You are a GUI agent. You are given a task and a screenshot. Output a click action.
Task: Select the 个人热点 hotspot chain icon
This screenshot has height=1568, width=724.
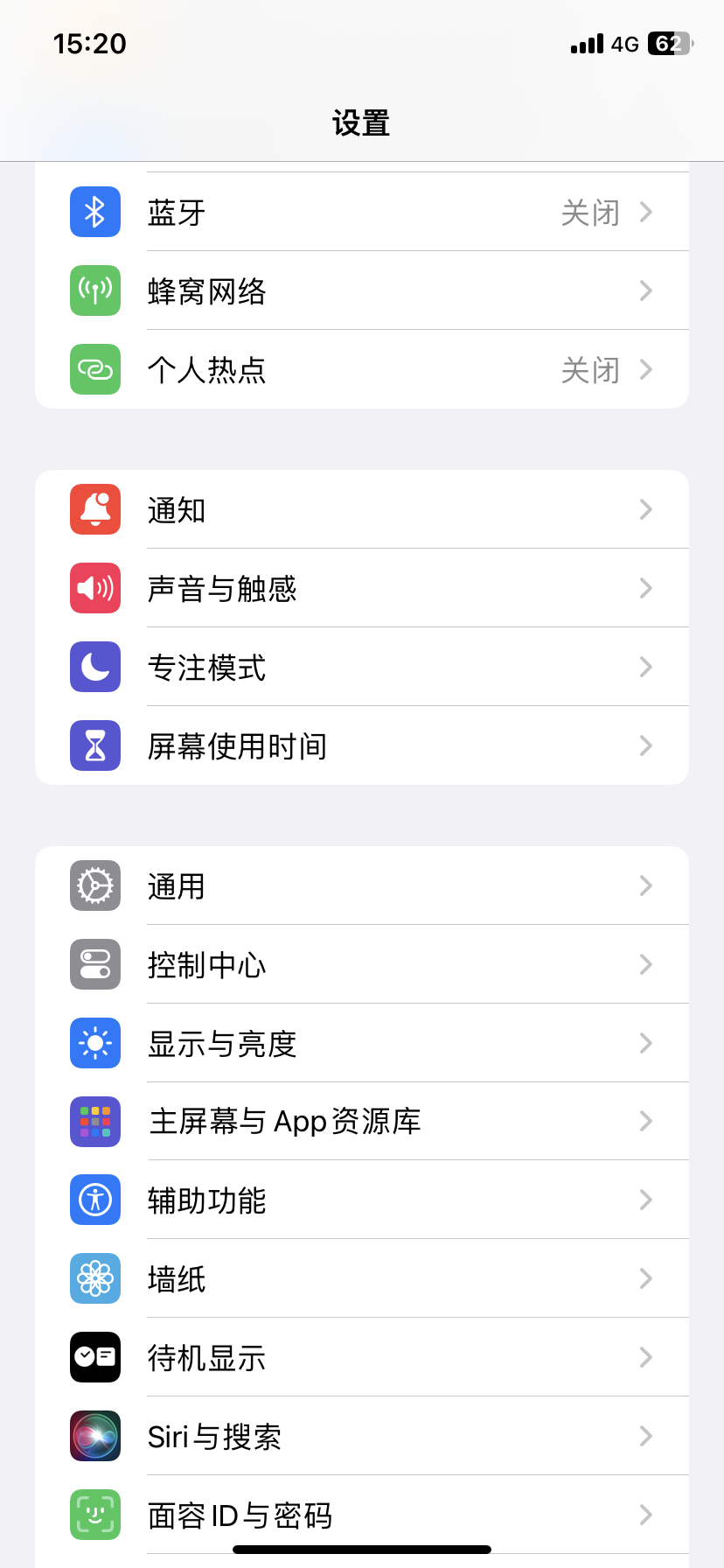click(94, 369)
